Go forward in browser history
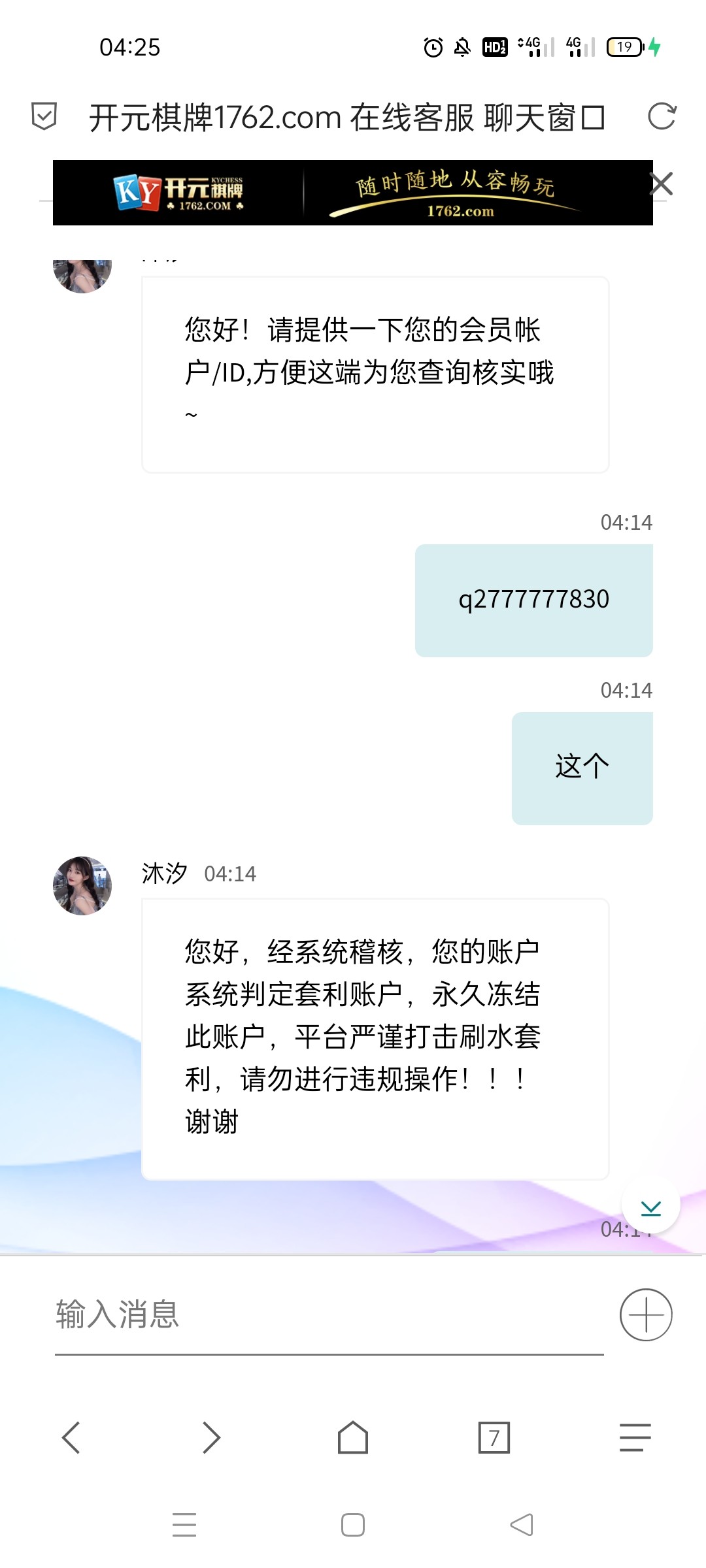The height and width of the screenshot is (1568, 706). click(211, 1437)
